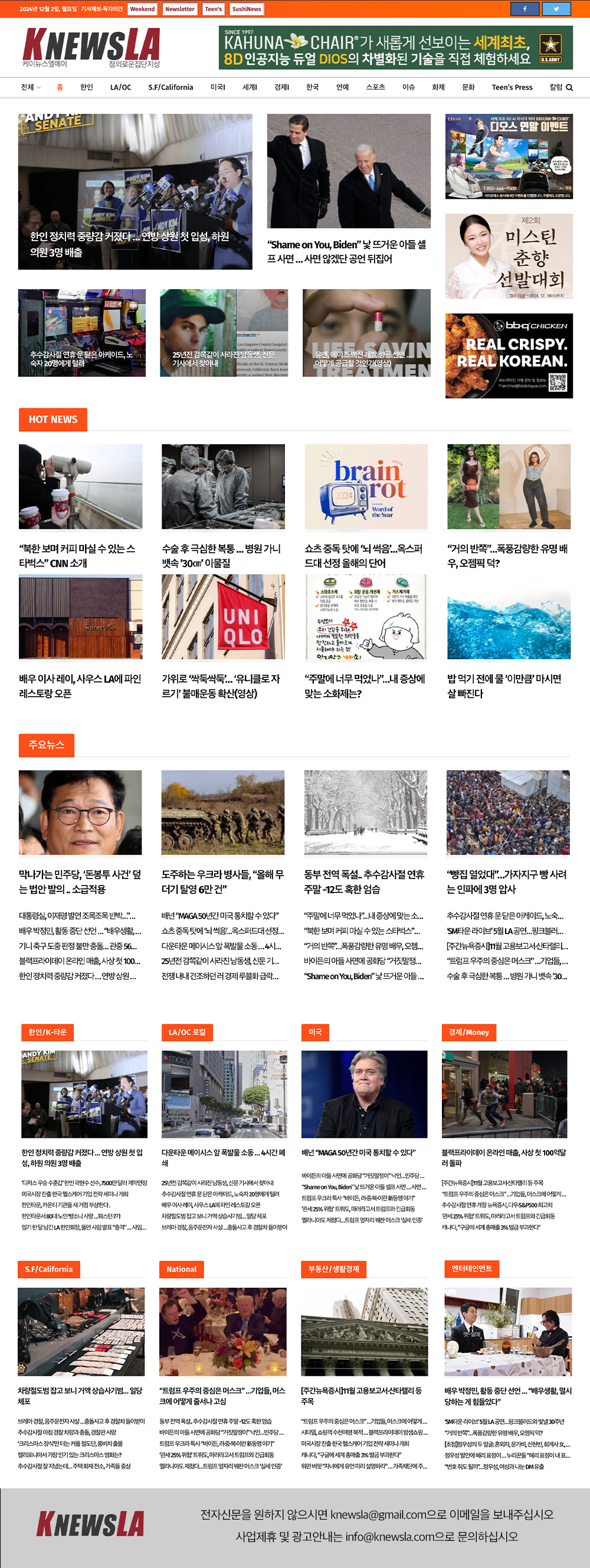Open the KAHUNA CHAIR banner ad
Image resolution: width=590 pixels, height=1568 pixels.
pyautogui.click(x=395, y=47)
